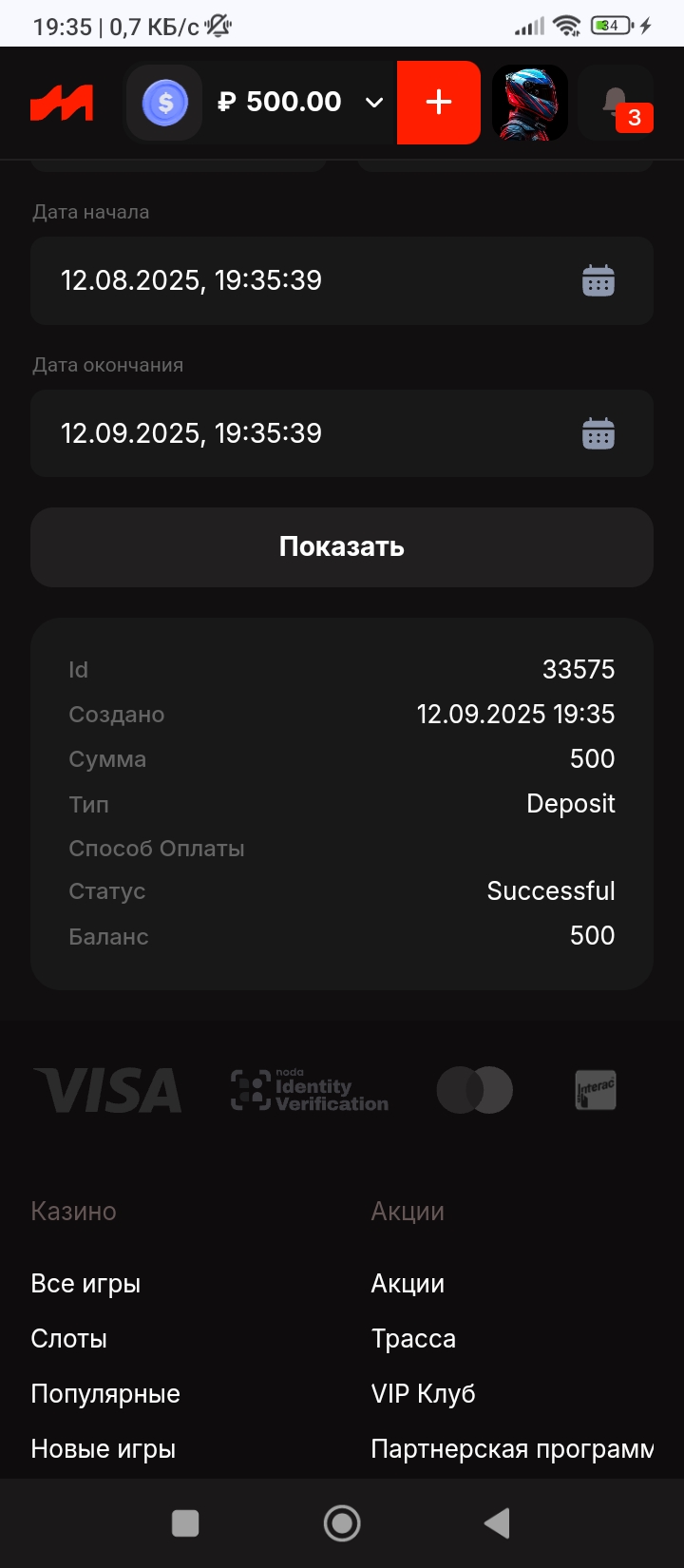Open the notifications bell
Viewport: 684px width, 1568px height.
(x=616, y=103)
